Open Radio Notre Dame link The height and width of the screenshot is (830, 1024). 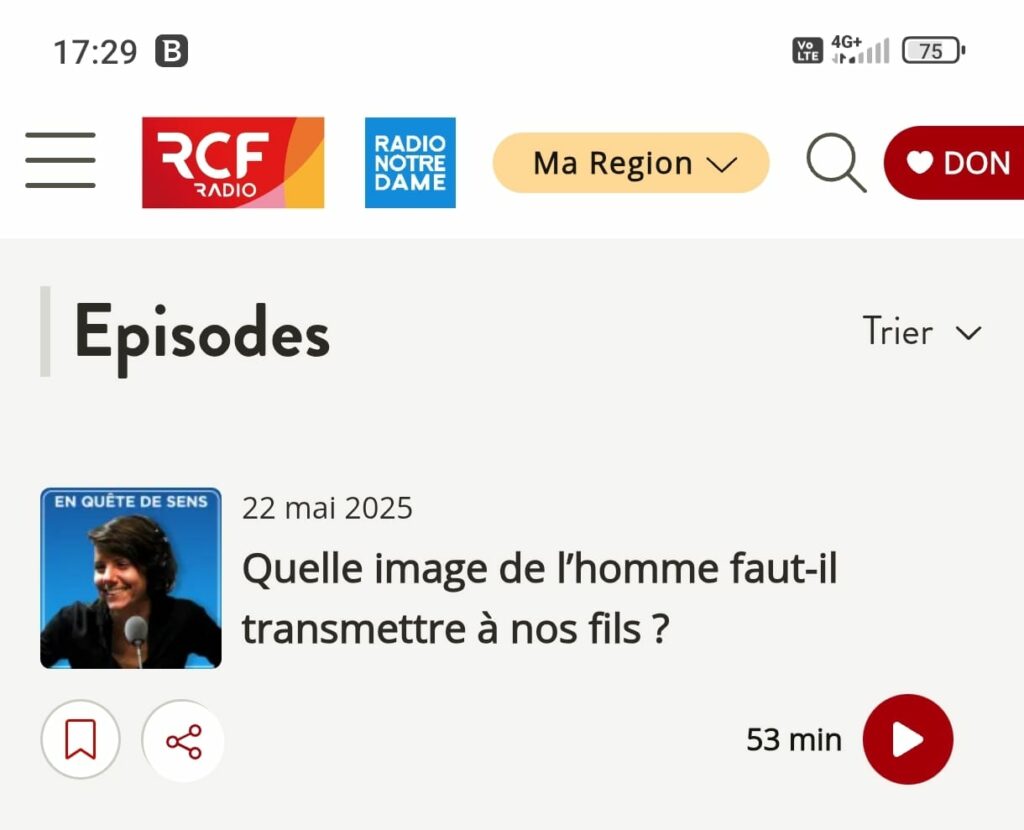[410, 162]
